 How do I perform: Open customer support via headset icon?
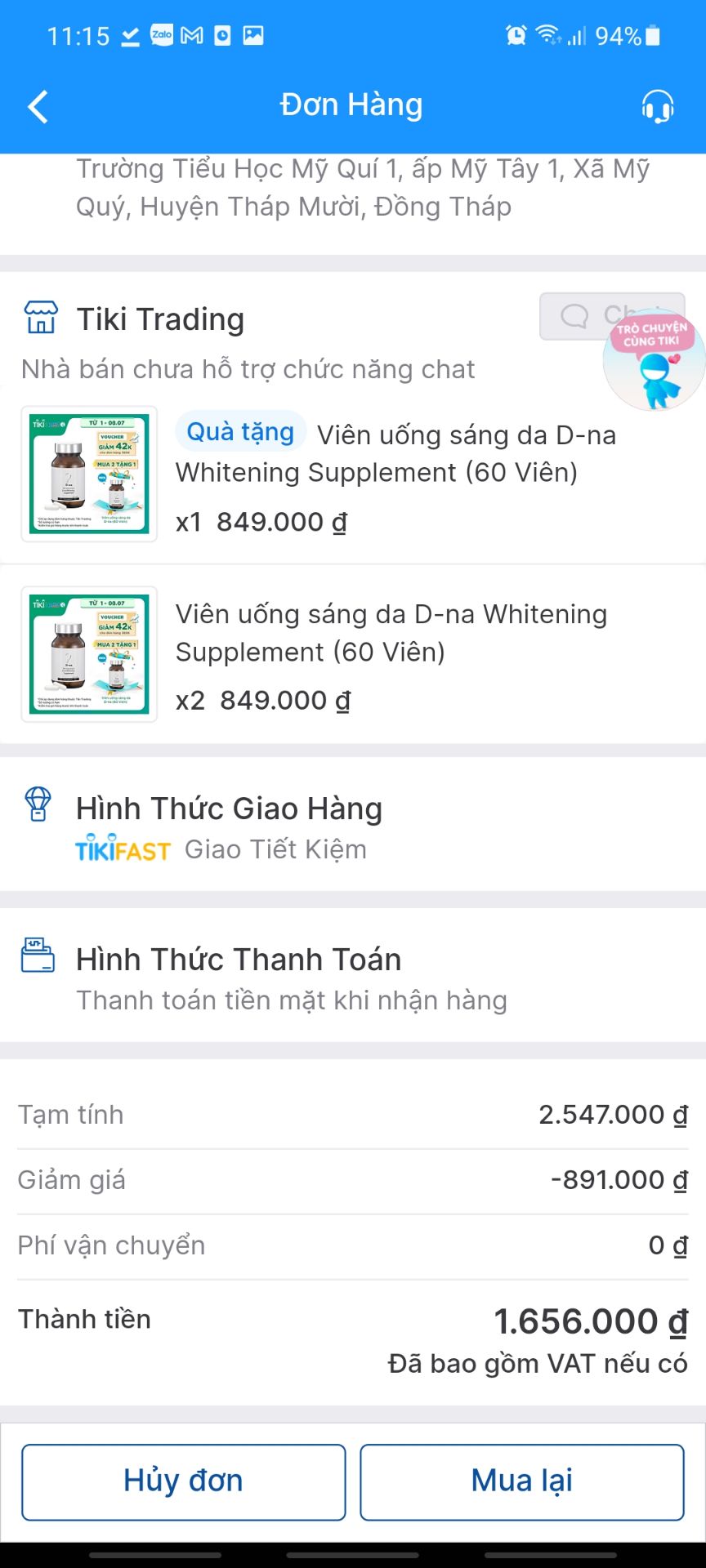pyautogui.click(x=659, y=106)
